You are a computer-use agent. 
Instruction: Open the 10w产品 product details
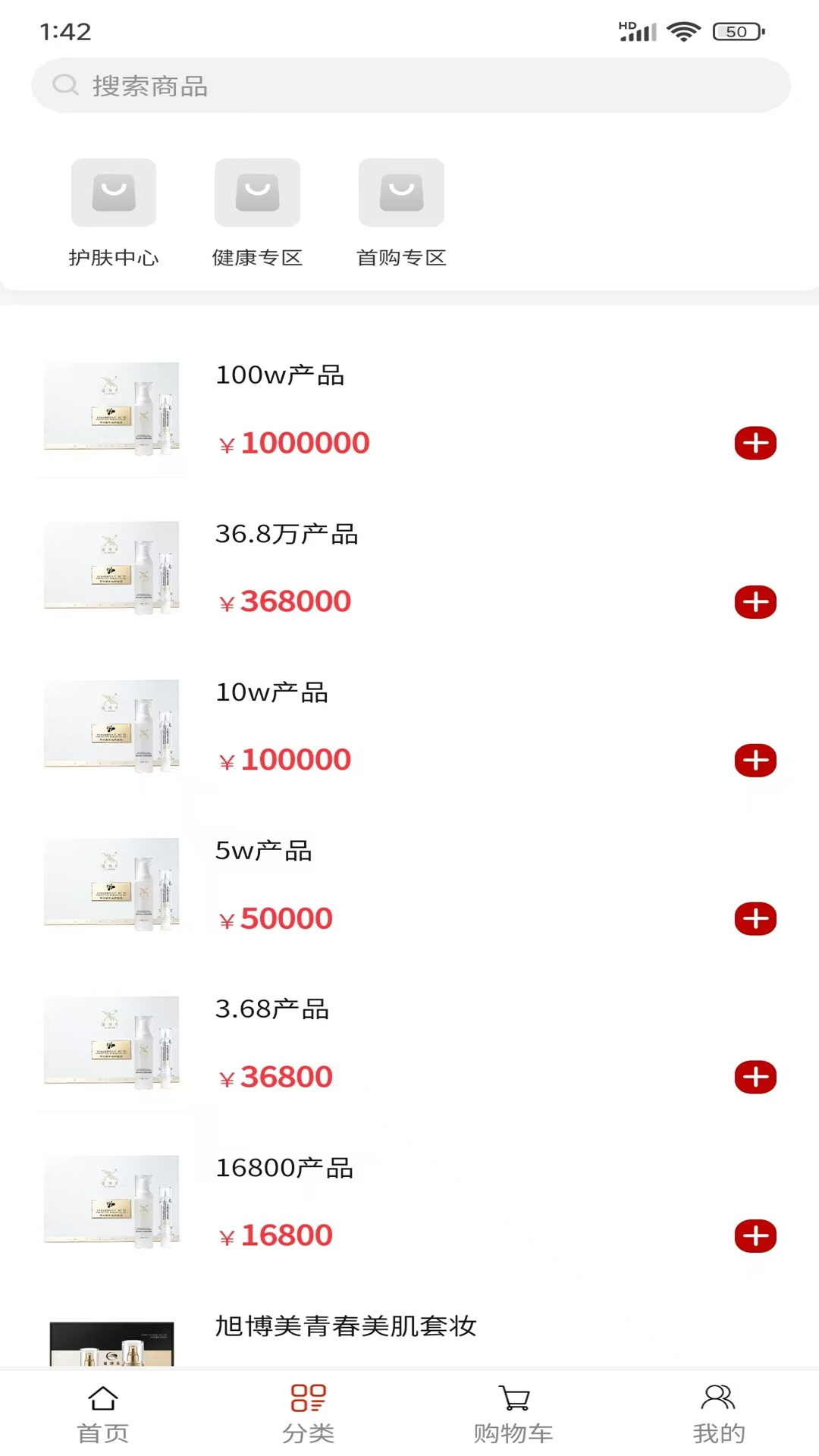(x=271, y=692)
